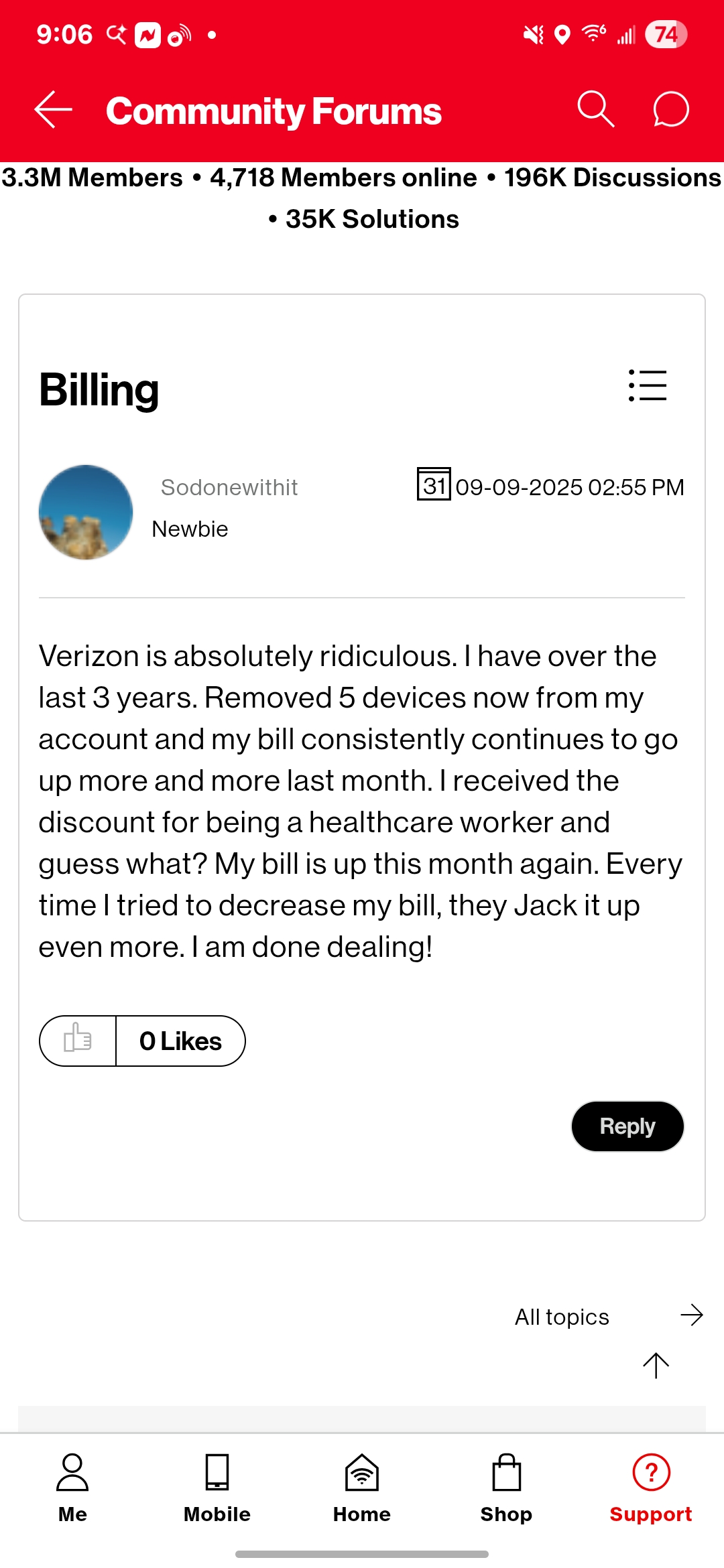Open the Shop tab
Image resolution: width=724 pixels, height=1568 pixels.
[x=506, y=1486]
